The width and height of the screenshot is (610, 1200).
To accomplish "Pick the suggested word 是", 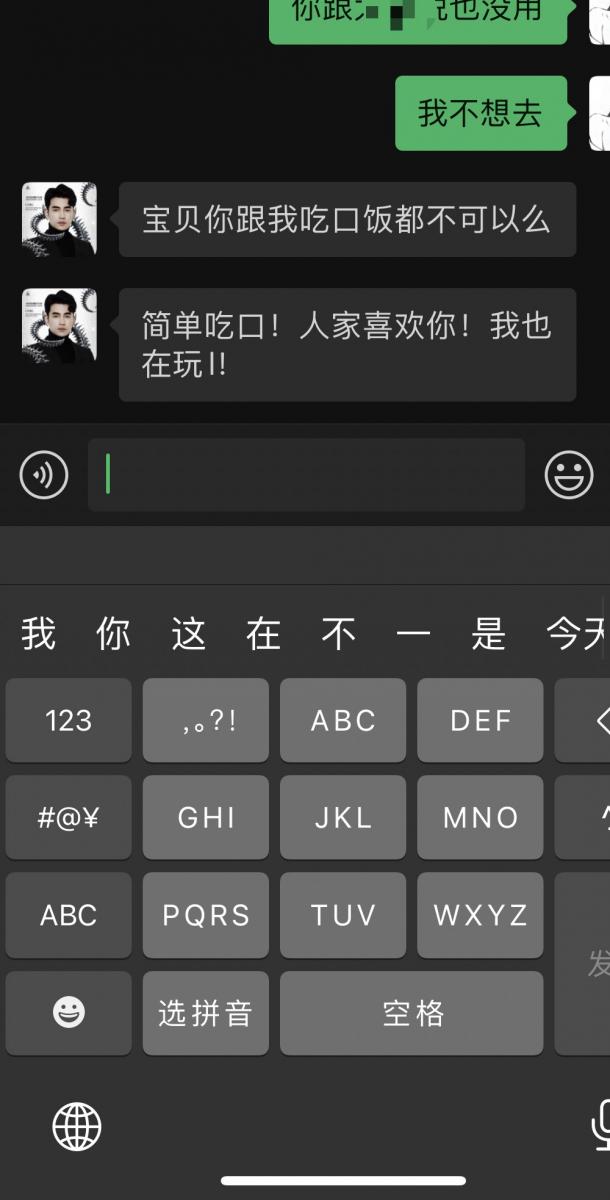I will (488, 634).
